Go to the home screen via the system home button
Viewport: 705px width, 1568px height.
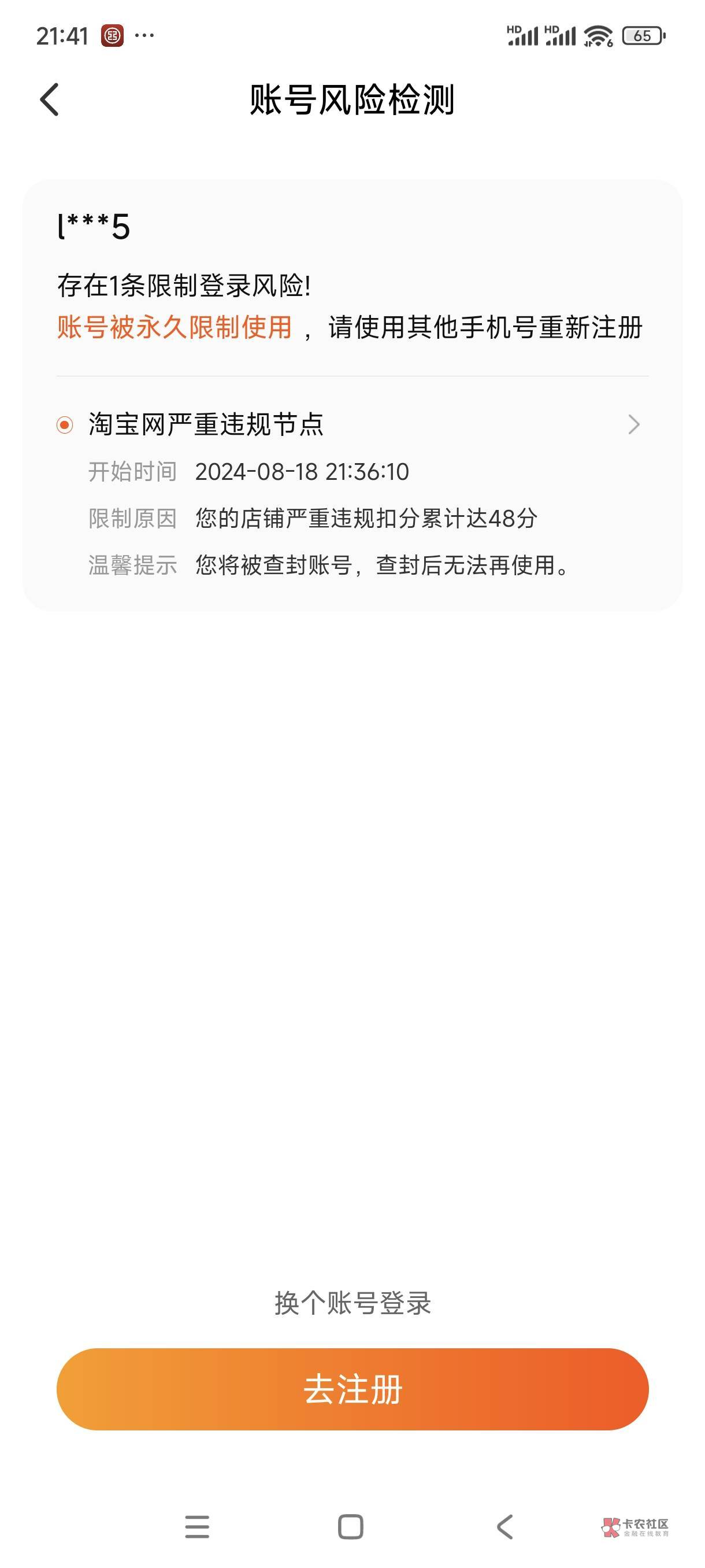click(350, 1526)
